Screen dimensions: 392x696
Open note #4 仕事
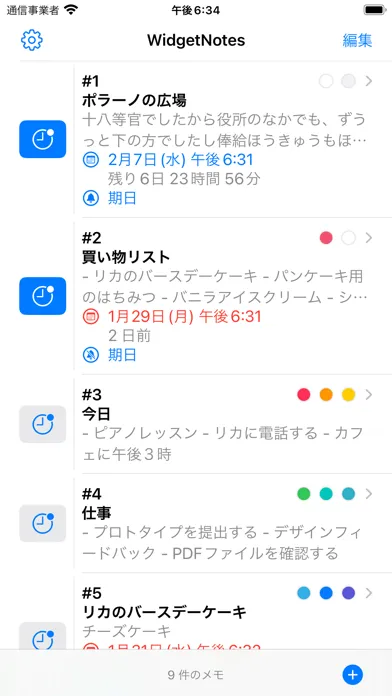pos(227,523)
